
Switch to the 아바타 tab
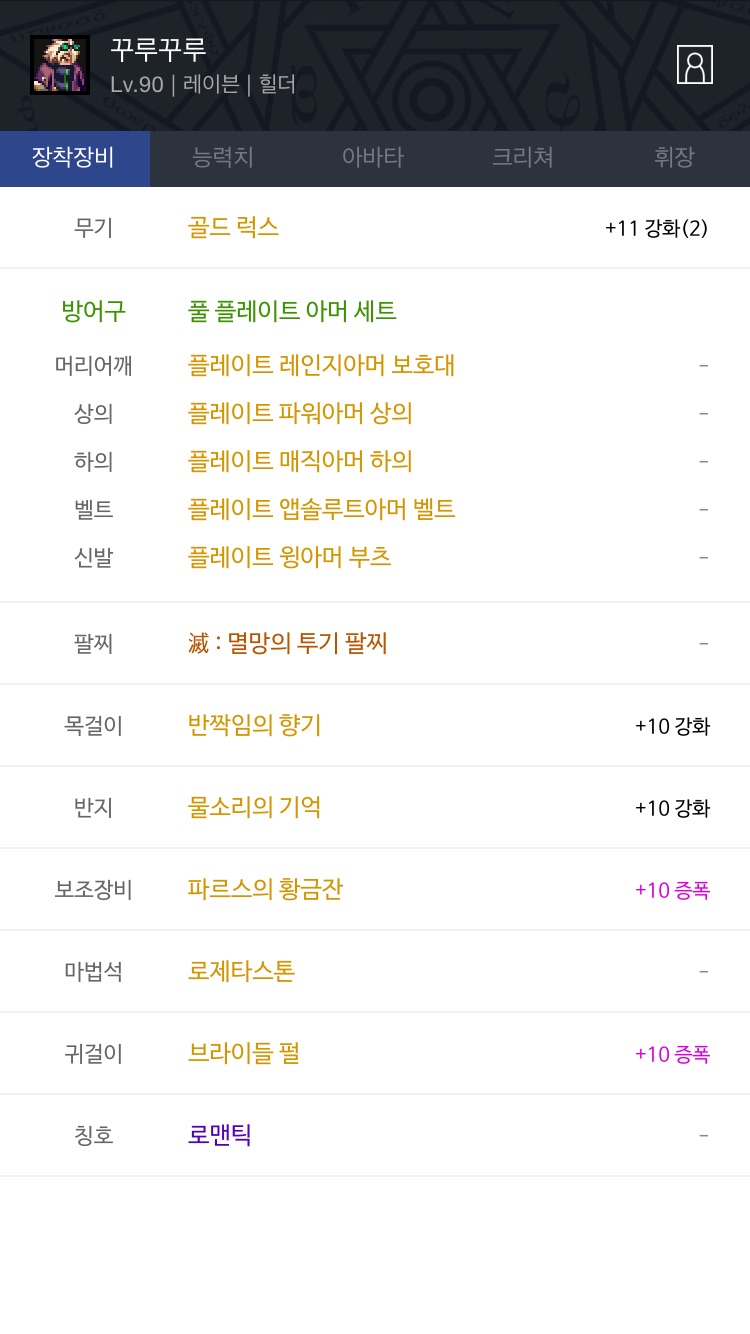pos(373,157)
